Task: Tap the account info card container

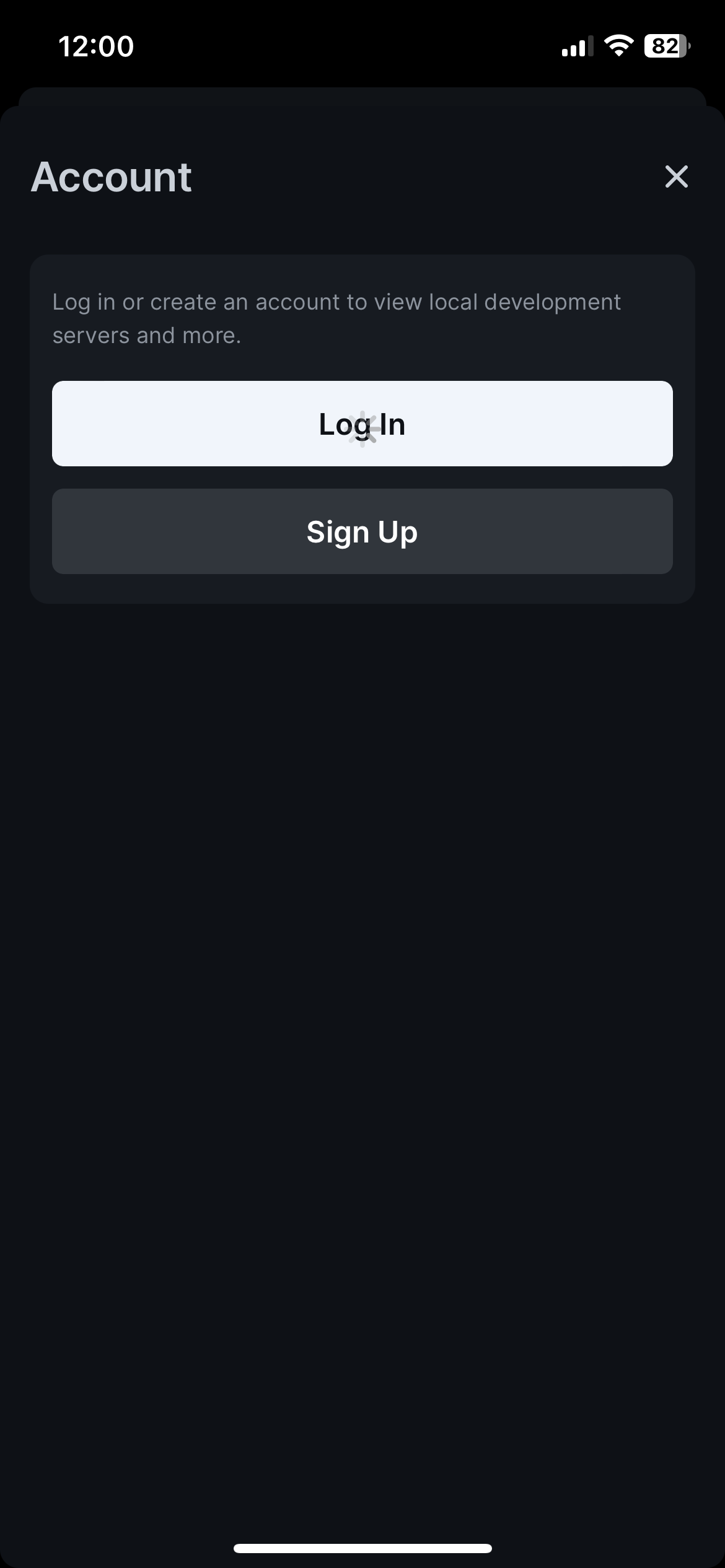Action: click(x=362, y=427)
